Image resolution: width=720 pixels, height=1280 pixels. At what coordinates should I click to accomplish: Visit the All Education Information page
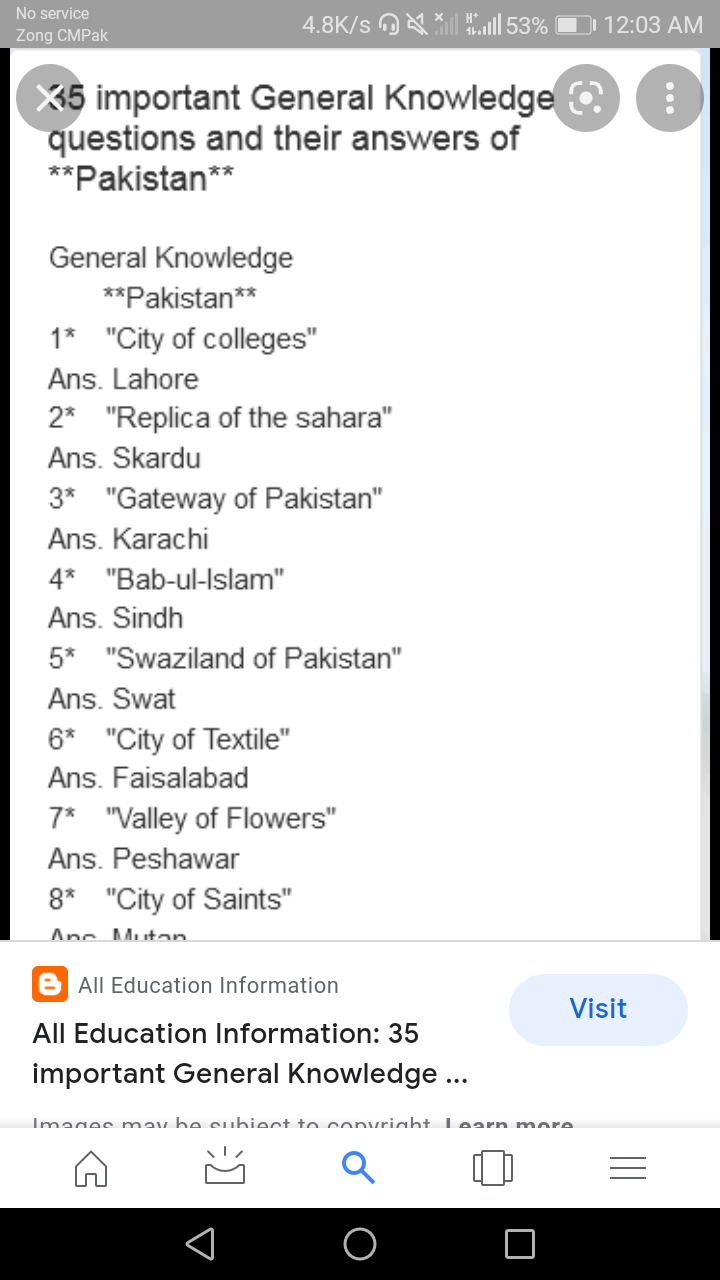pos(598,1009)
